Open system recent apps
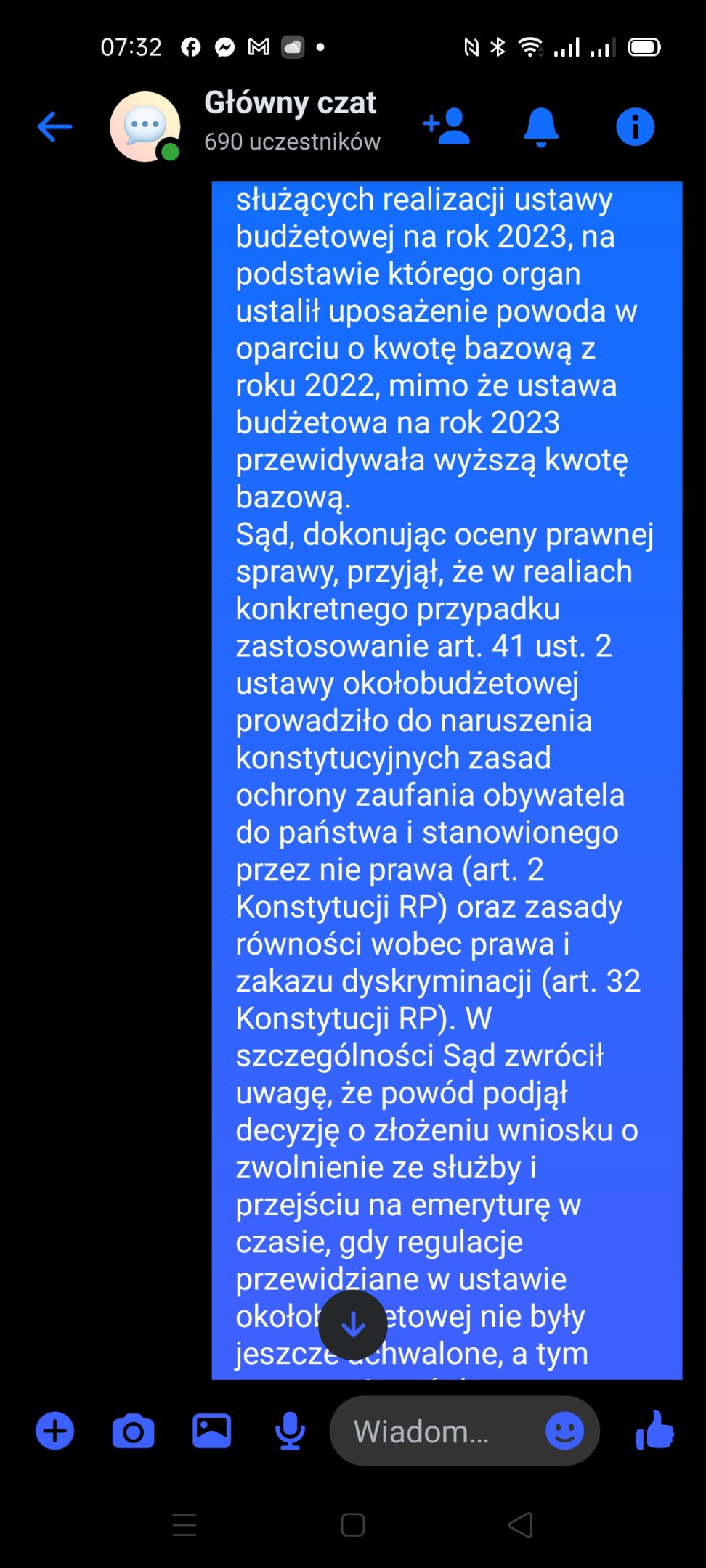Viewport: 706px width, 1568px height. [x=184, y=1524]
